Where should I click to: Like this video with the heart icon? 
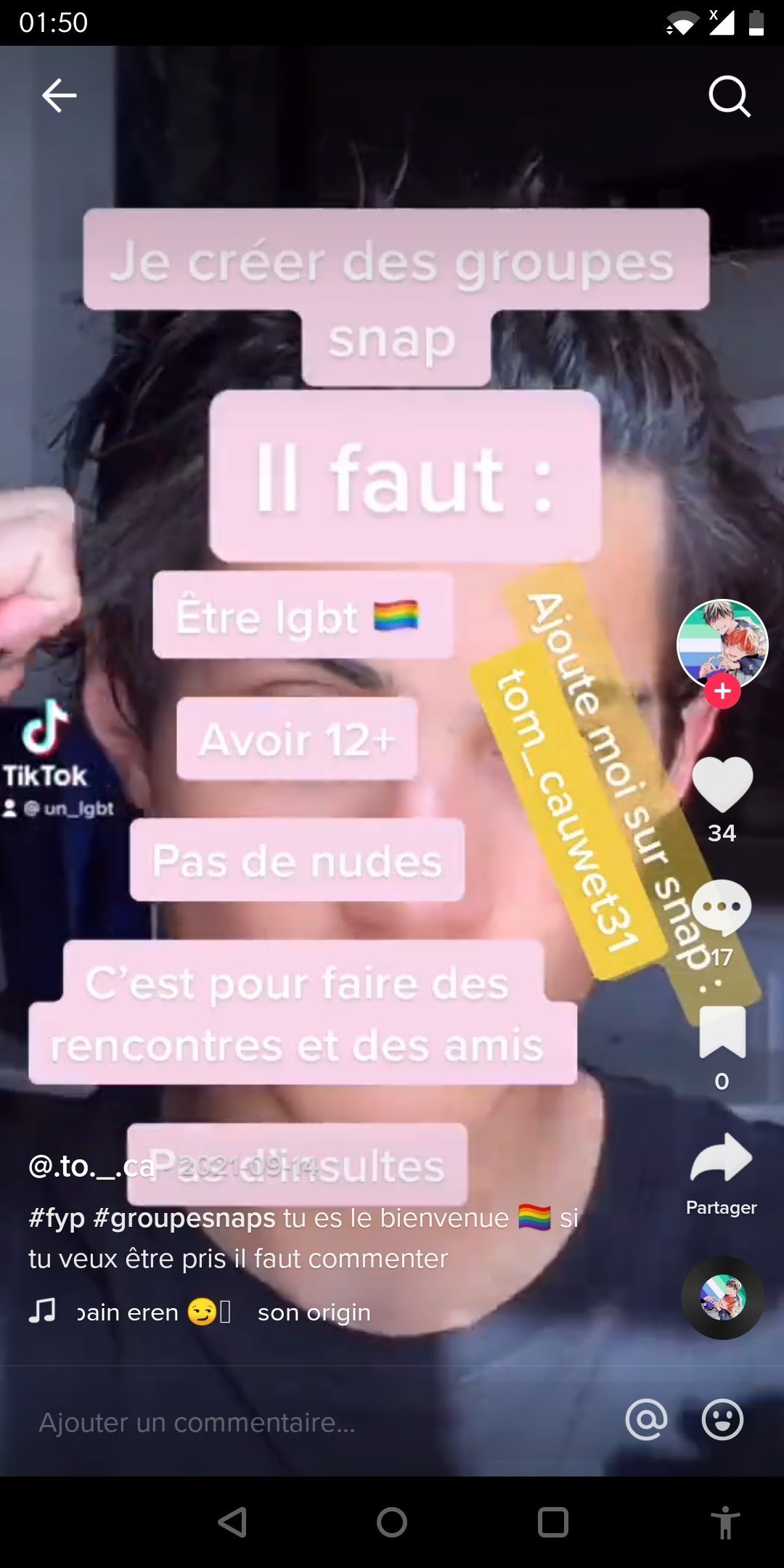tap(722, 784)
